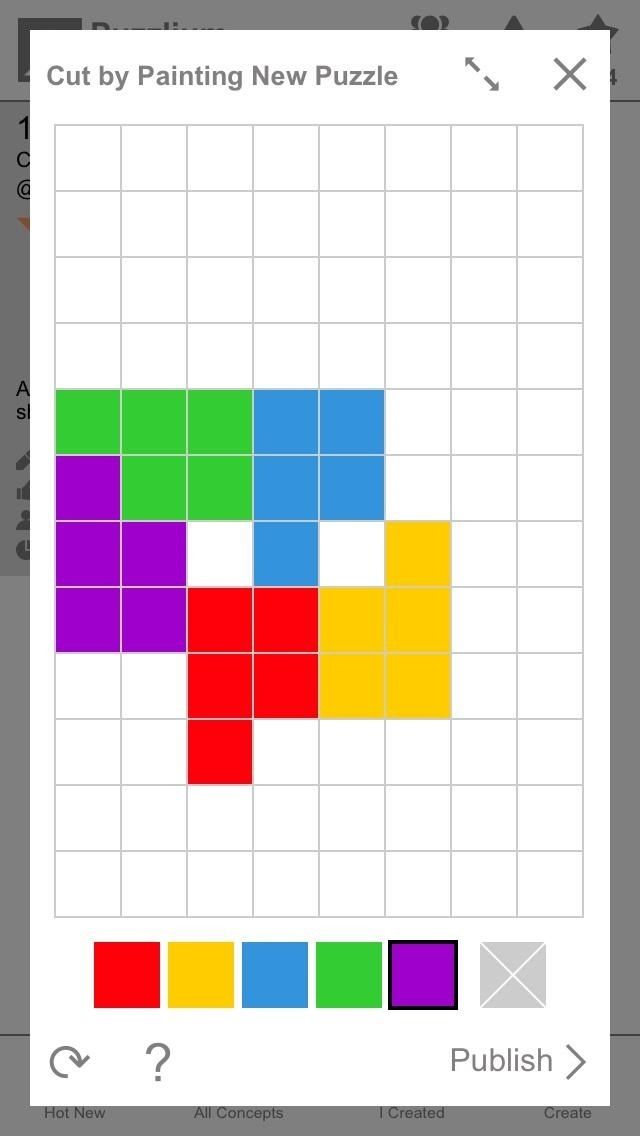This screenshot has height=1136, width=640.
Task: Pick the green paint color
Action: click(349, 975)
